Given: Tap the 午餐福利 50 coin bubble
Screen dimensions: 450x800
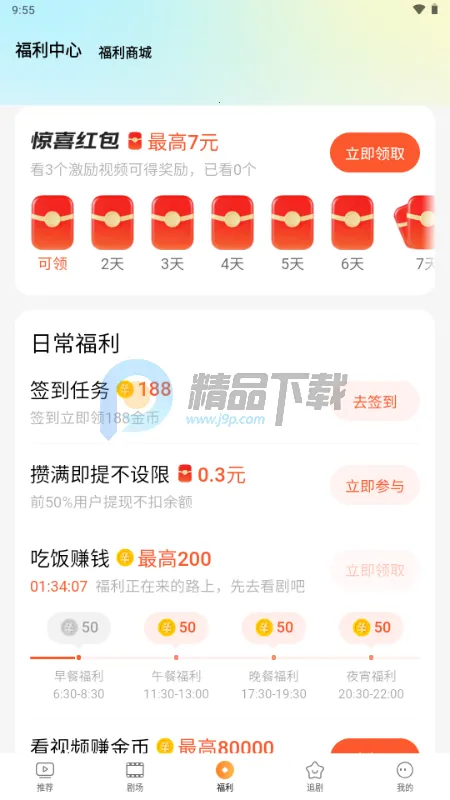Looking at the screenshot, I should (177, 628).
